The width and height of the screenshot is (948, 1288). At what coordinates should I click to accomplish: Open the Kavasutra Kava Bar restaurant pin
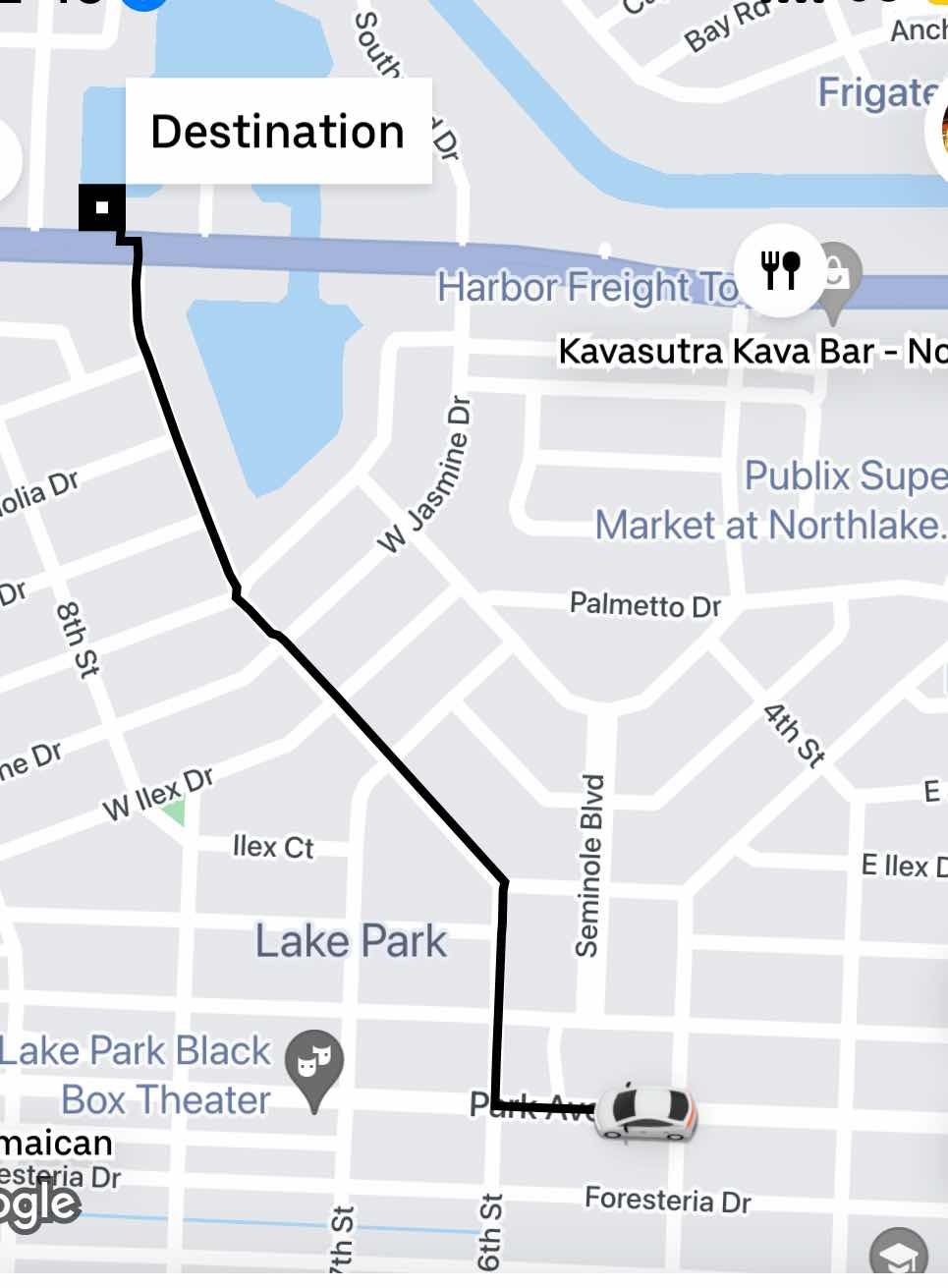pos(781,270)
